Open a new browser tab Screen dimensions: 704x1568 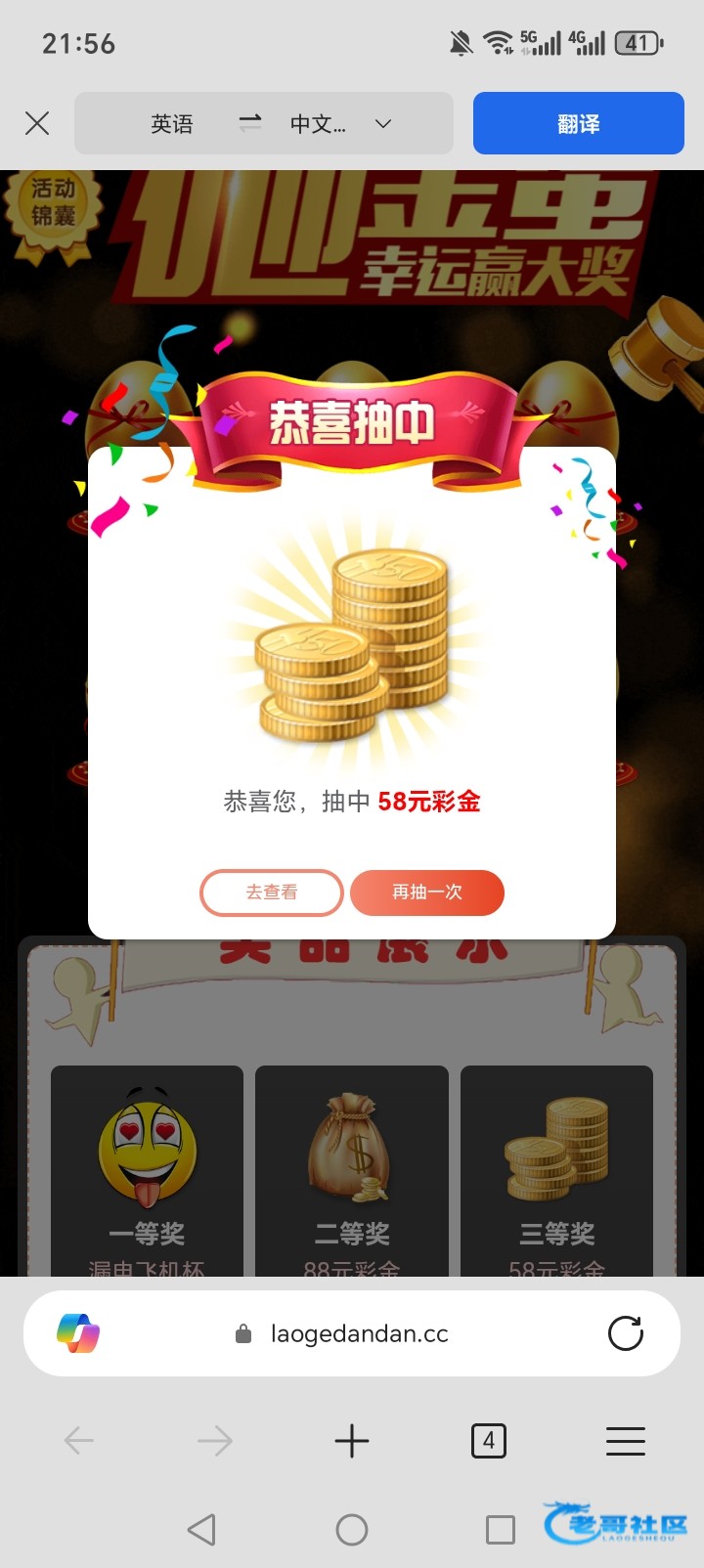[352, 1441]
